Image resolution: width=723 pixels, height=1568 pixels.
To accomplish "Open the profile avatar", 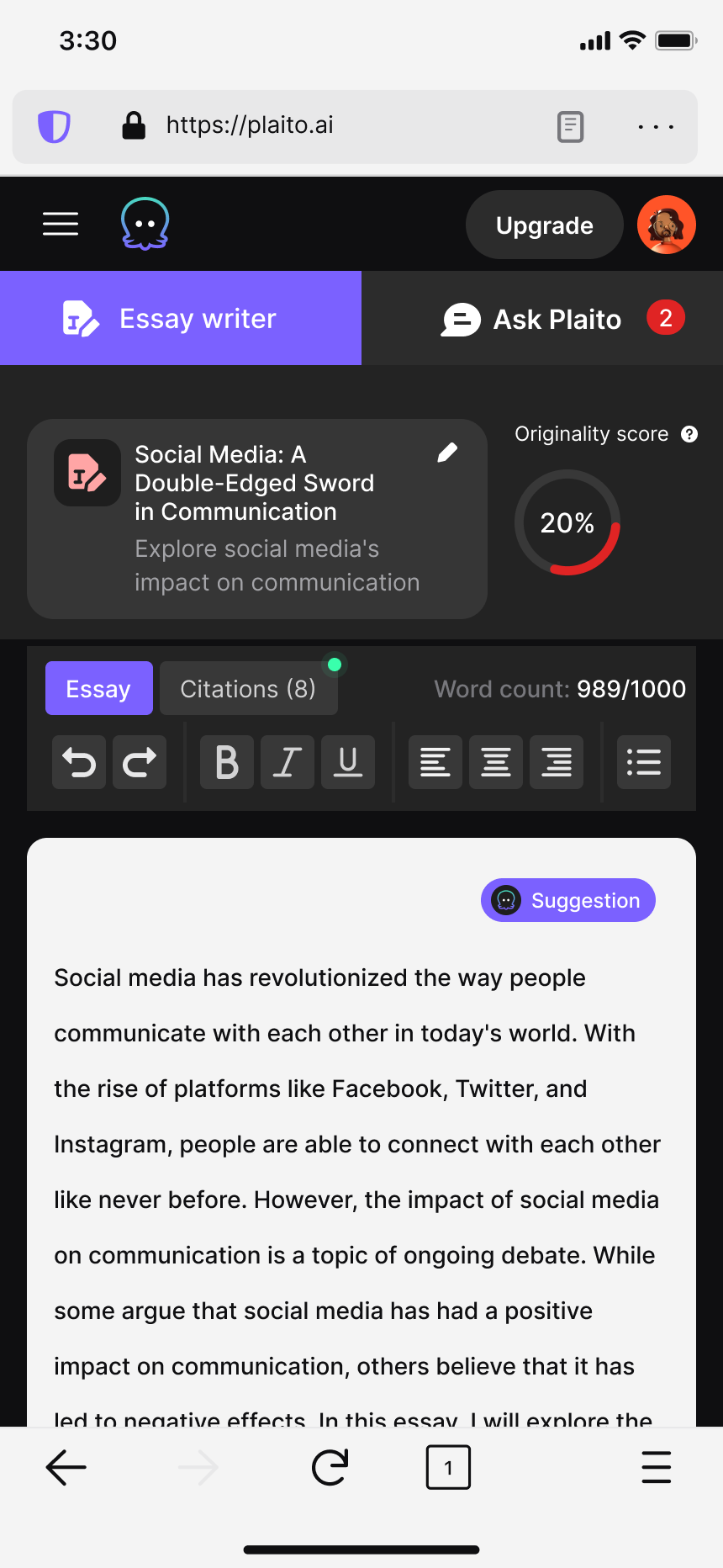I will (667, 225).
